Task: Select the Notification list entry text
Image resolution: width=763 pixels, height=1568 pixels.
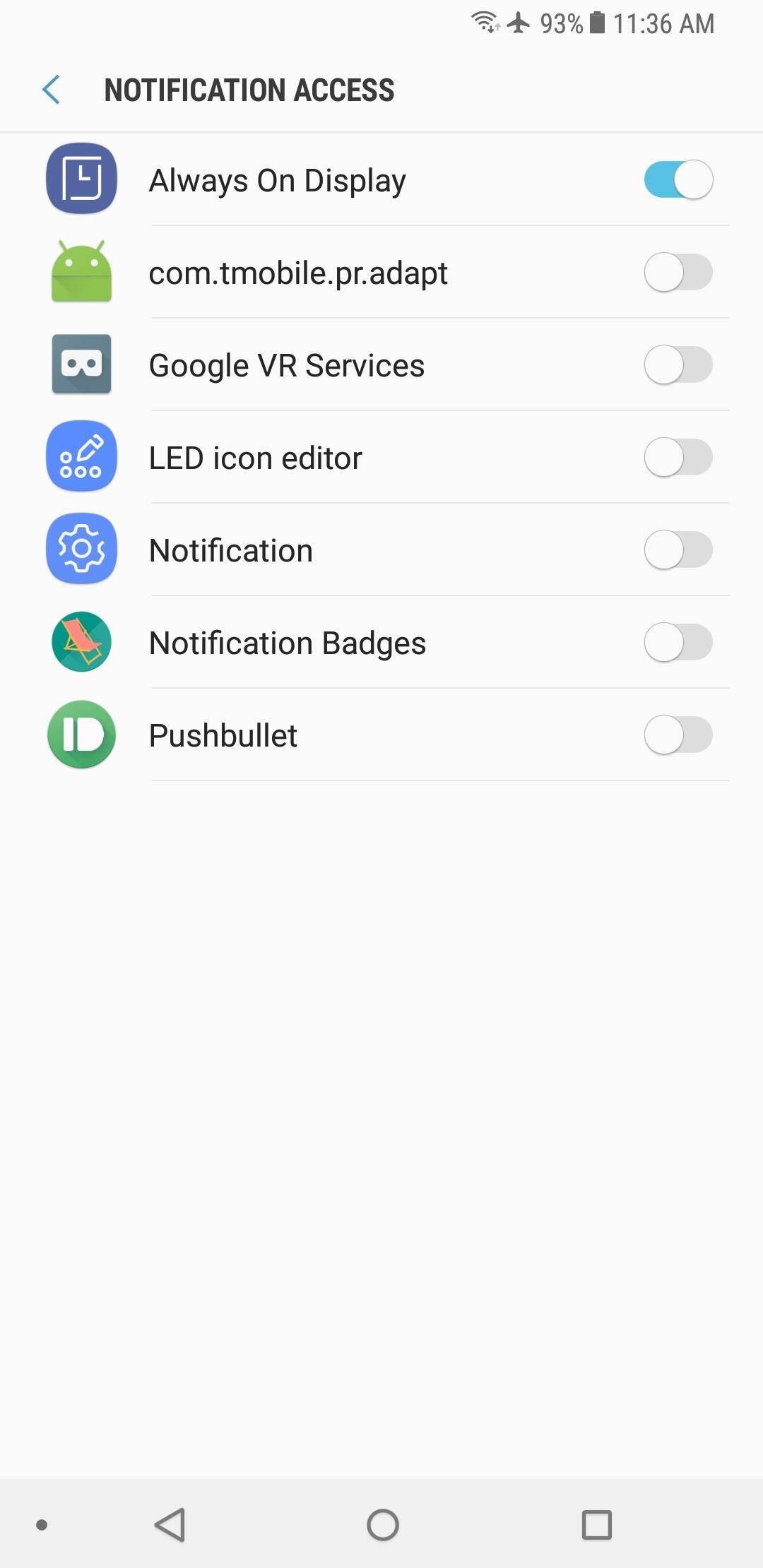Action: pyautogui.click(x=231, y=550)
